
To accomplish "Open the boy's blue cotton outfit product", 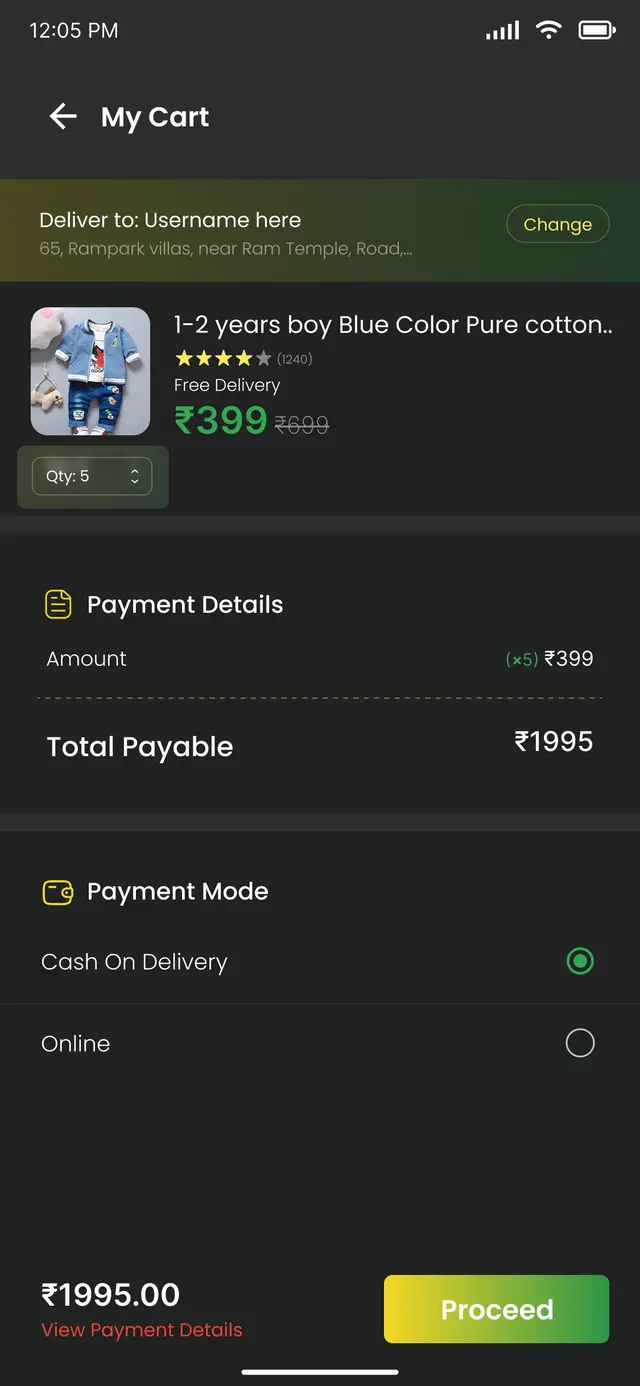I will [x=392, y=325].
